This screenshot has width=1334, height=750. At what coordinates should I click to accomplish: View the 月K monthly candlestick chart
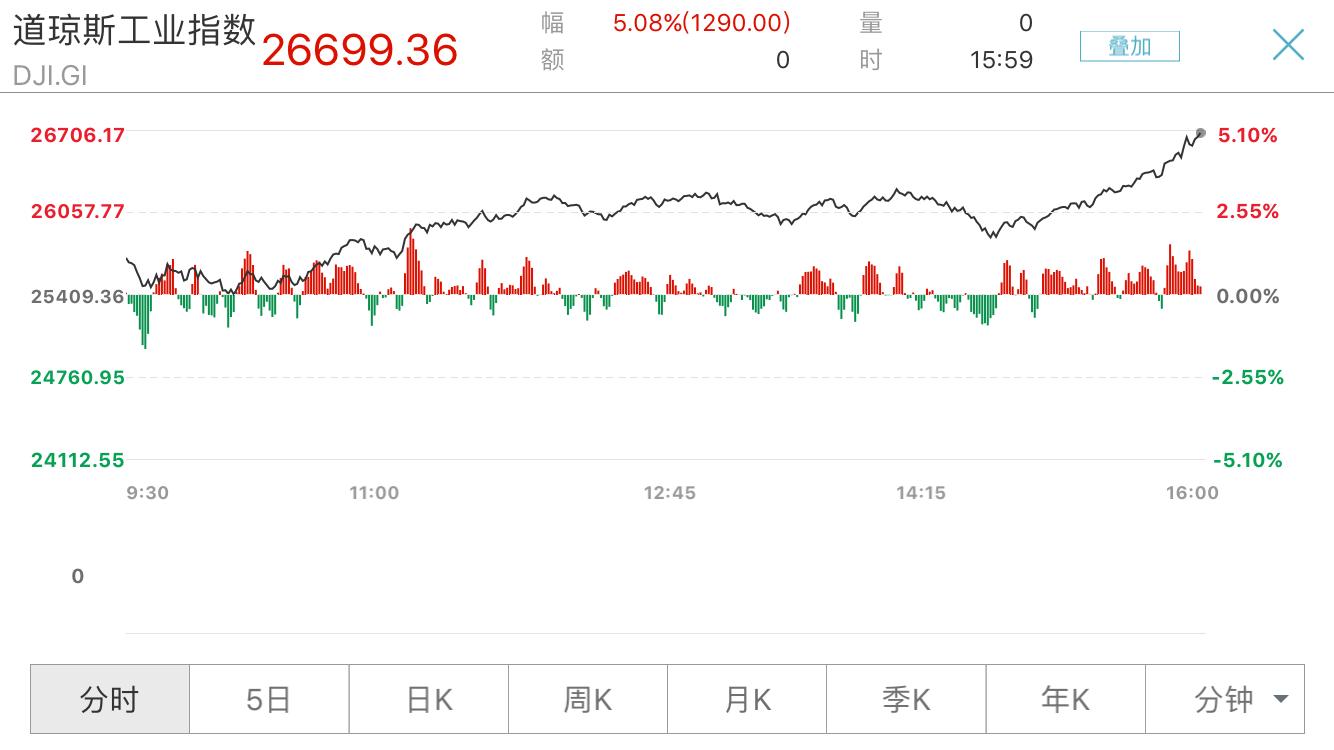point(747,699)
